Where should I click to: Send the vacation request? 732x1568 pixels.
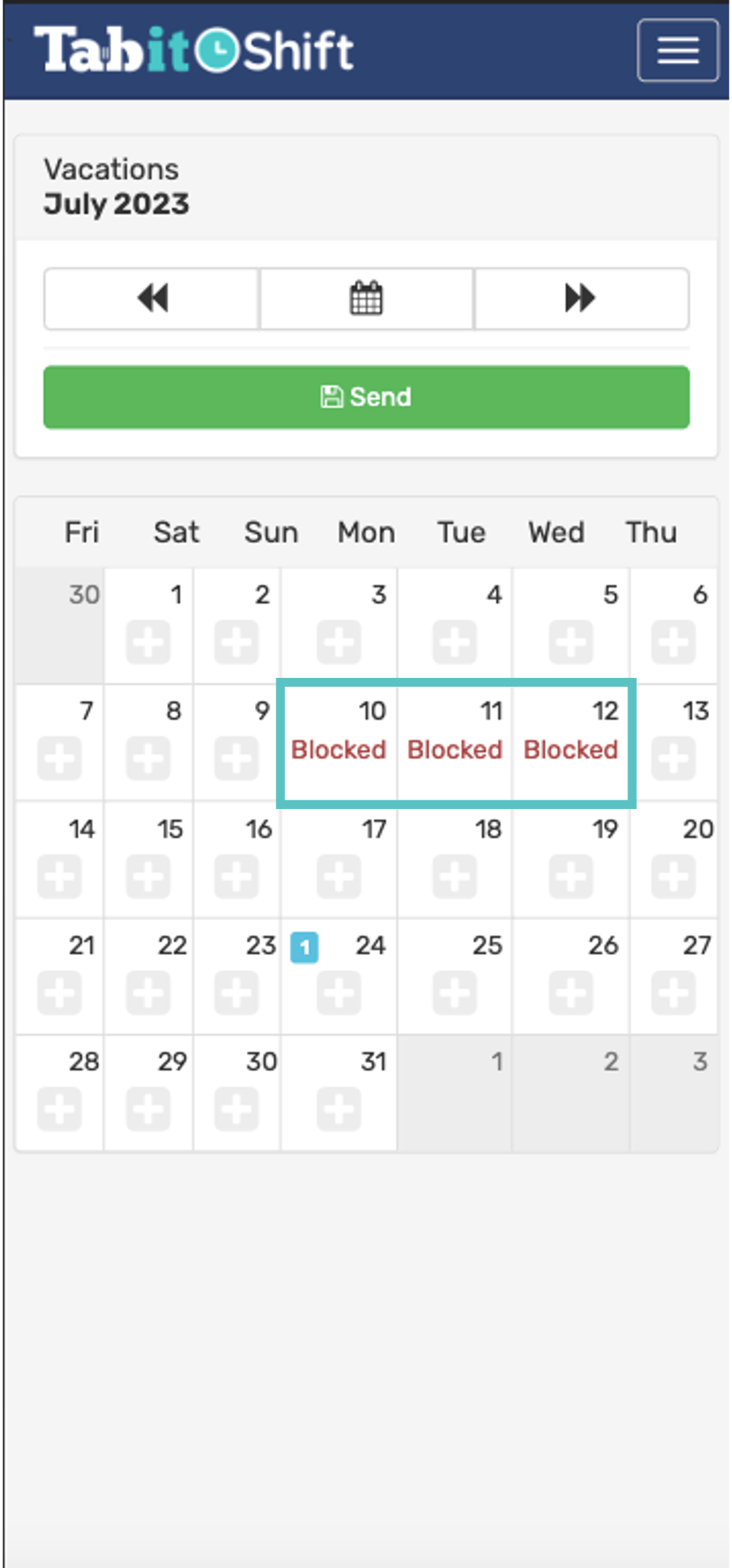tap(366, 397)
